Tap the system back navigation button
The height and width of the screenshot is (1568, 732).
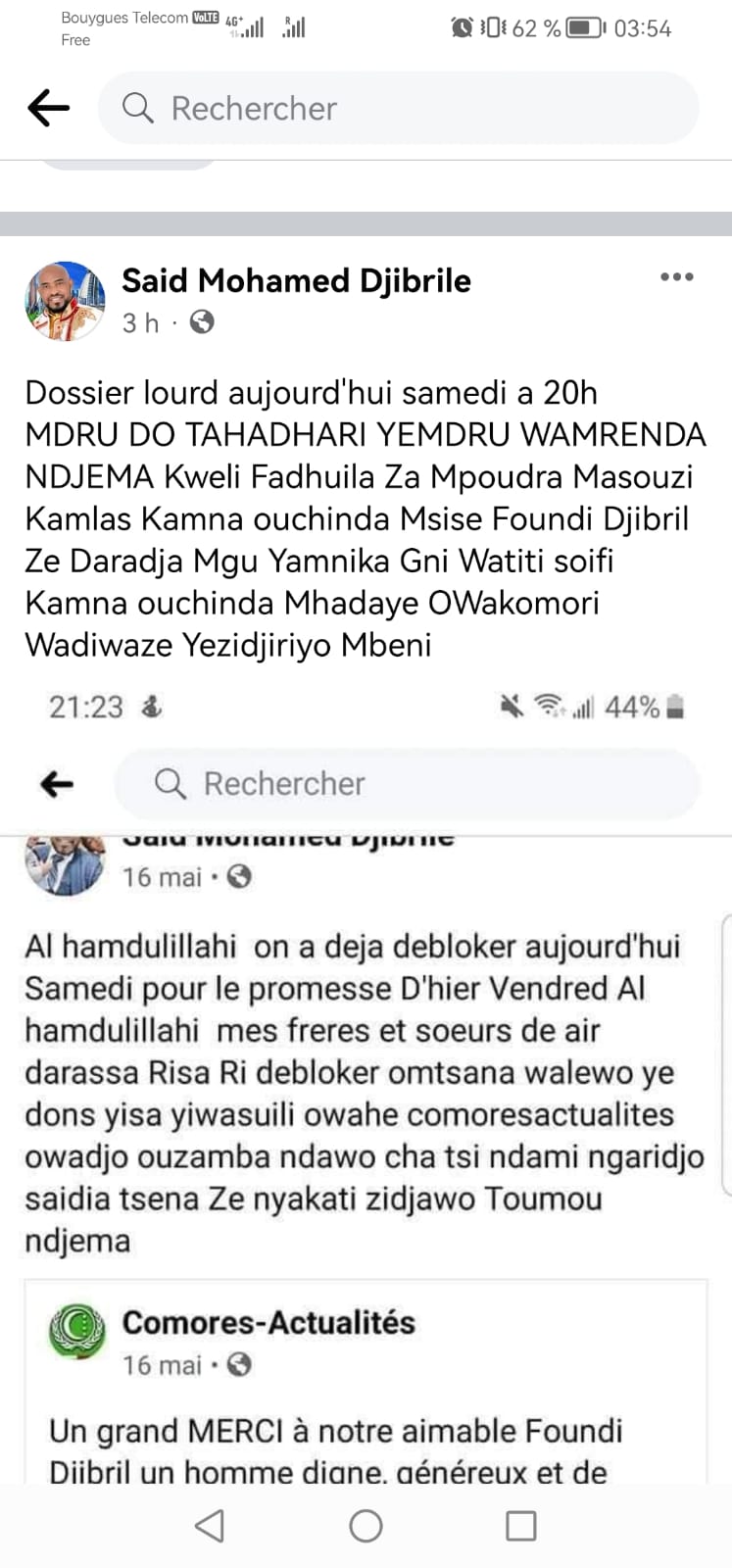point(210,1526)
